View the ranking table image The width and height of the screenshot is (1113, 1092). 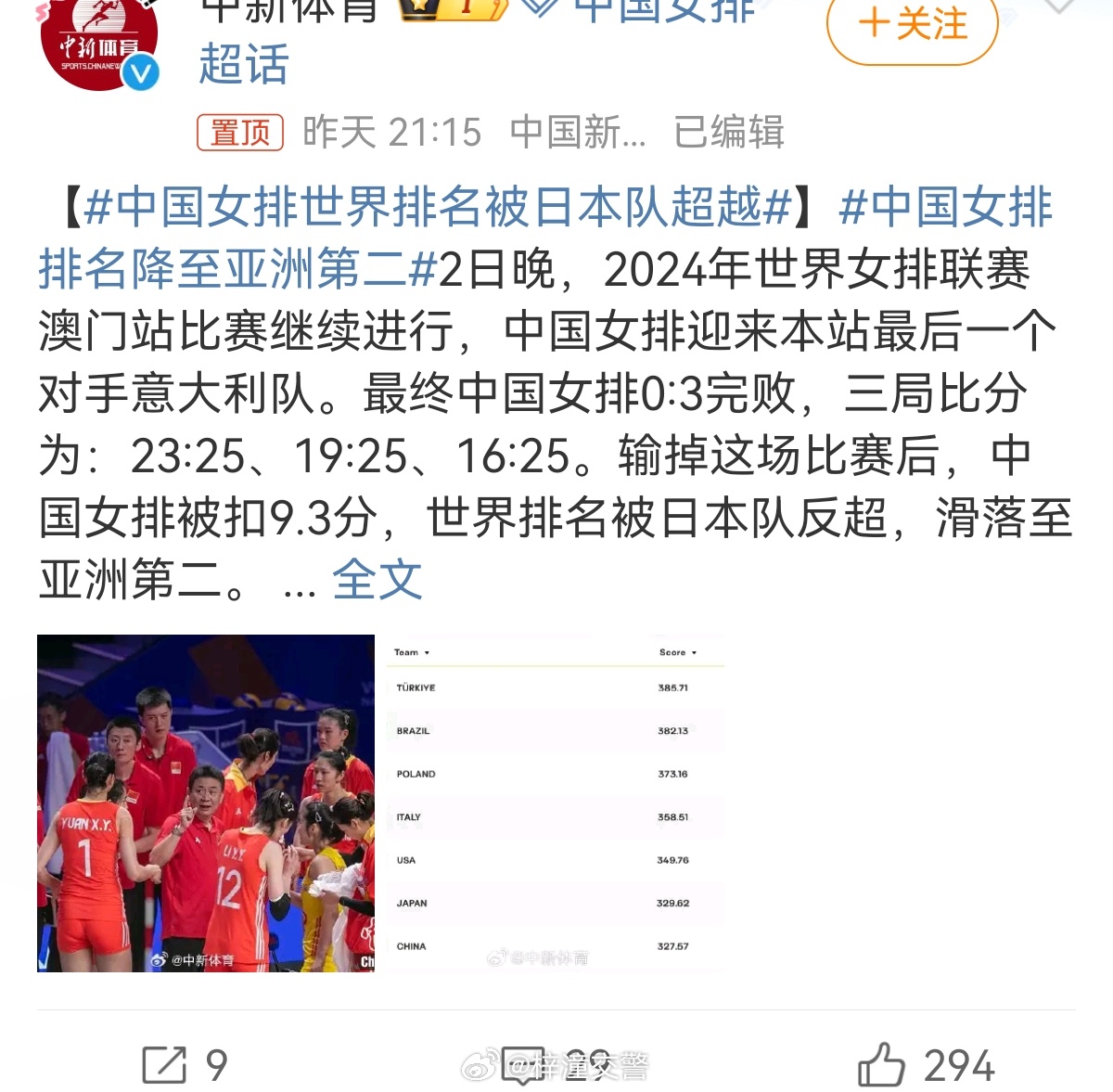[x=555, y=803]
